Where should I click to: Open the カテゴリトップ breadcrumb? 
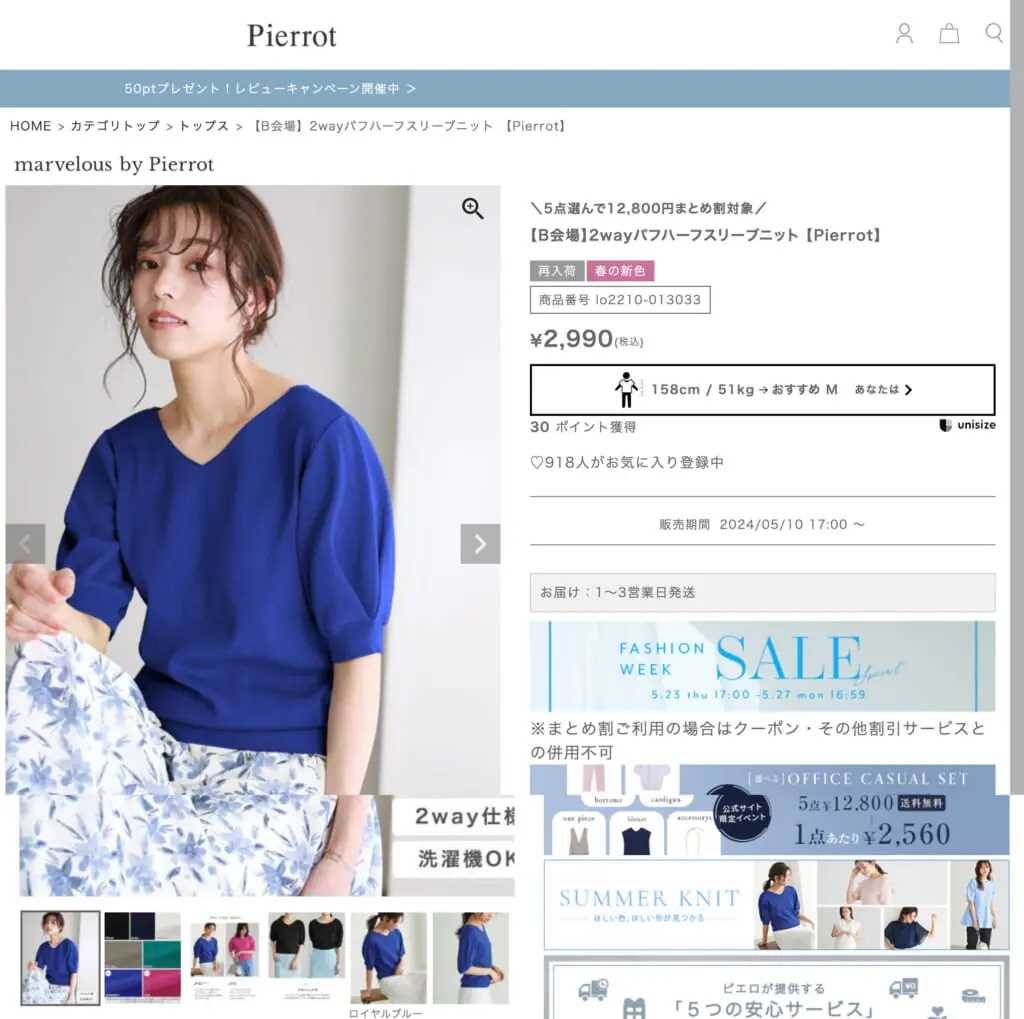pyautogui.click(x=115, y=126)
